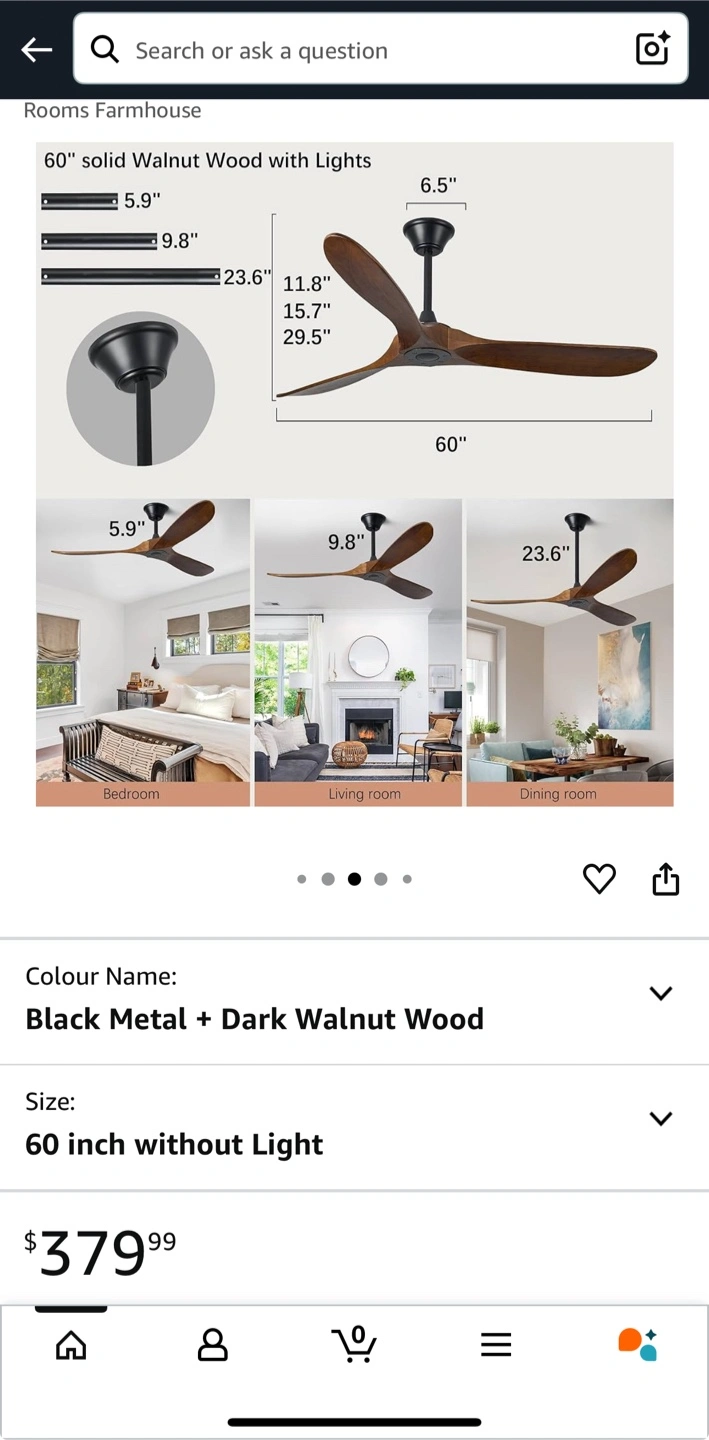Expand the Colour Name dropdown
Image resolution: width=709 pixels, height=1440 pixels.
pyautogui.click(x=354, y=1001)
